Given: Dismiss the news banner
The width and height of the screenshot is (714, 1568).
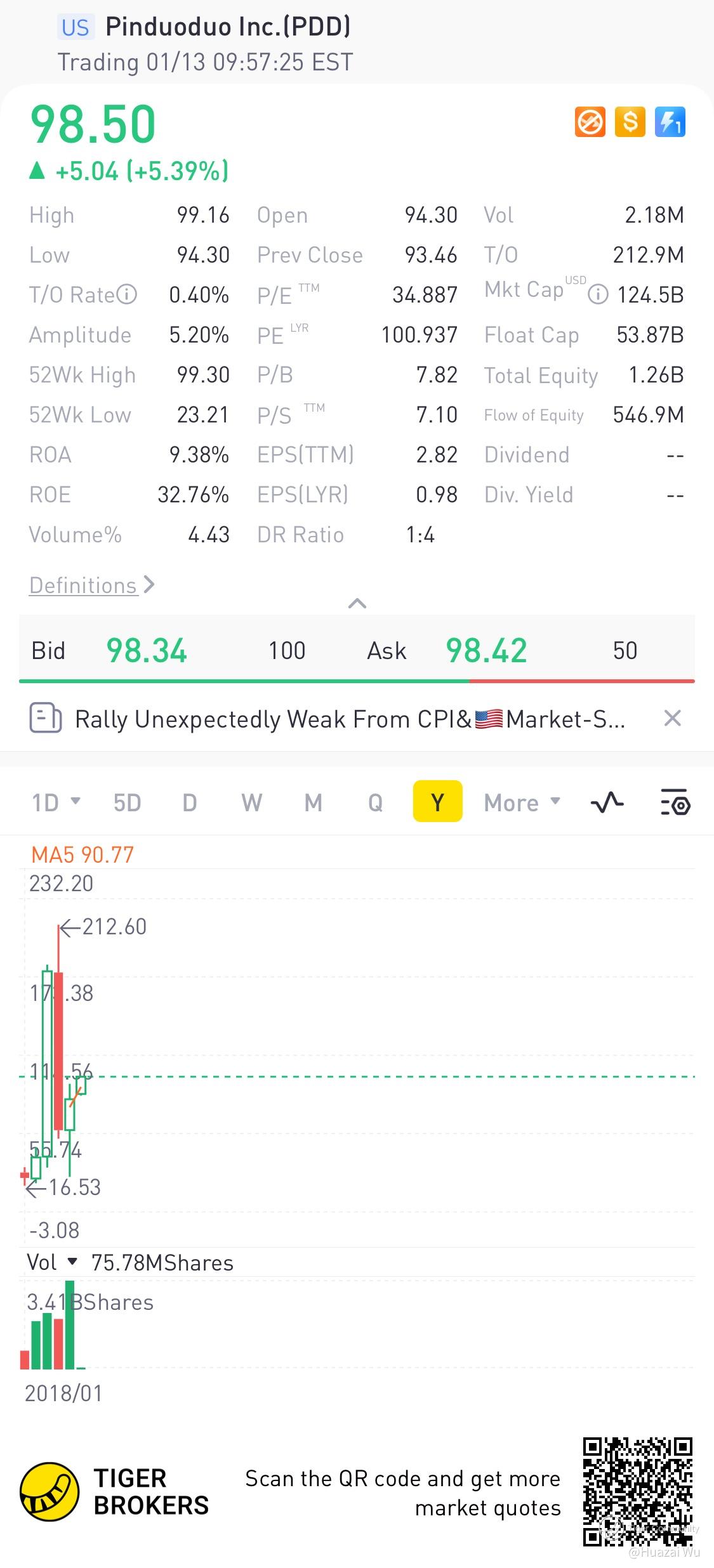Looking at the screenshot, I should click(x=672, y=719).
